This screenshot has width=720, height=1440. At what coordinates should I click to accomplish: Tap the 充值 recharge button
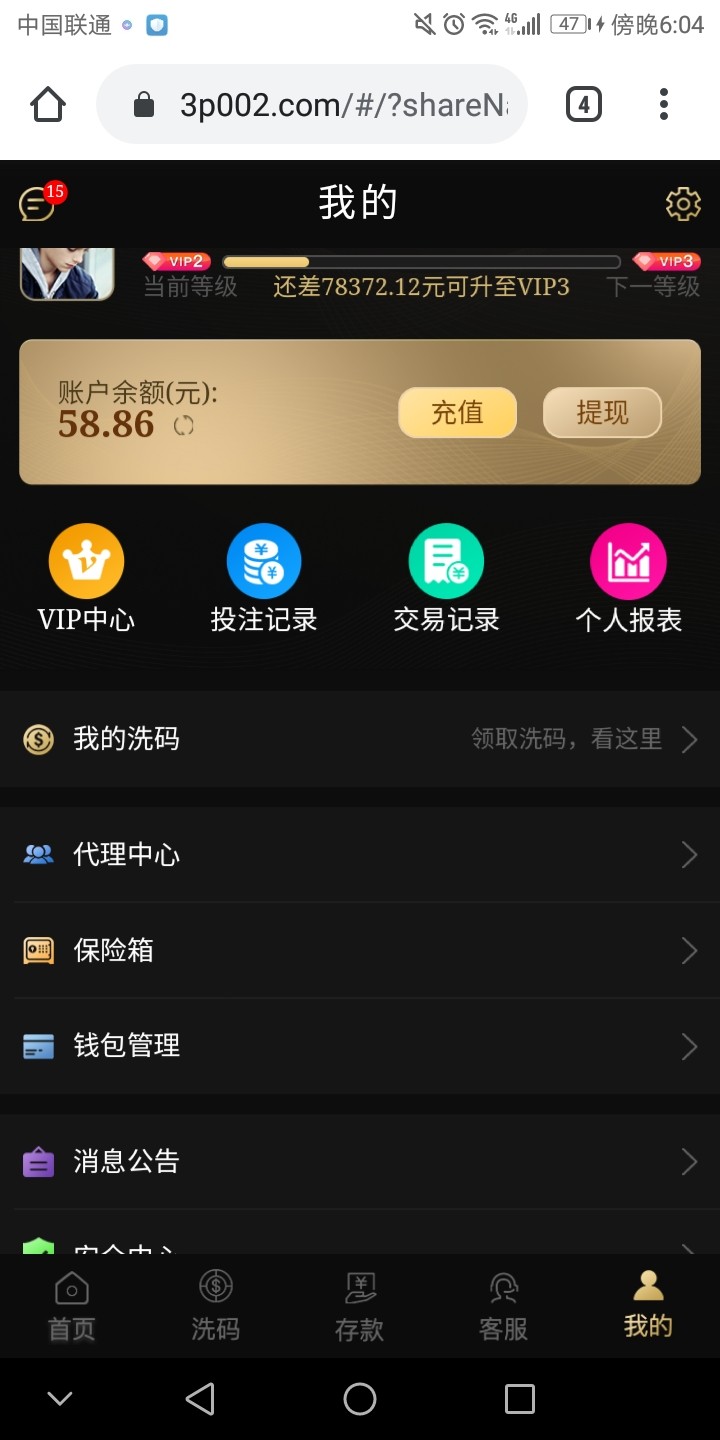[457, 413]
